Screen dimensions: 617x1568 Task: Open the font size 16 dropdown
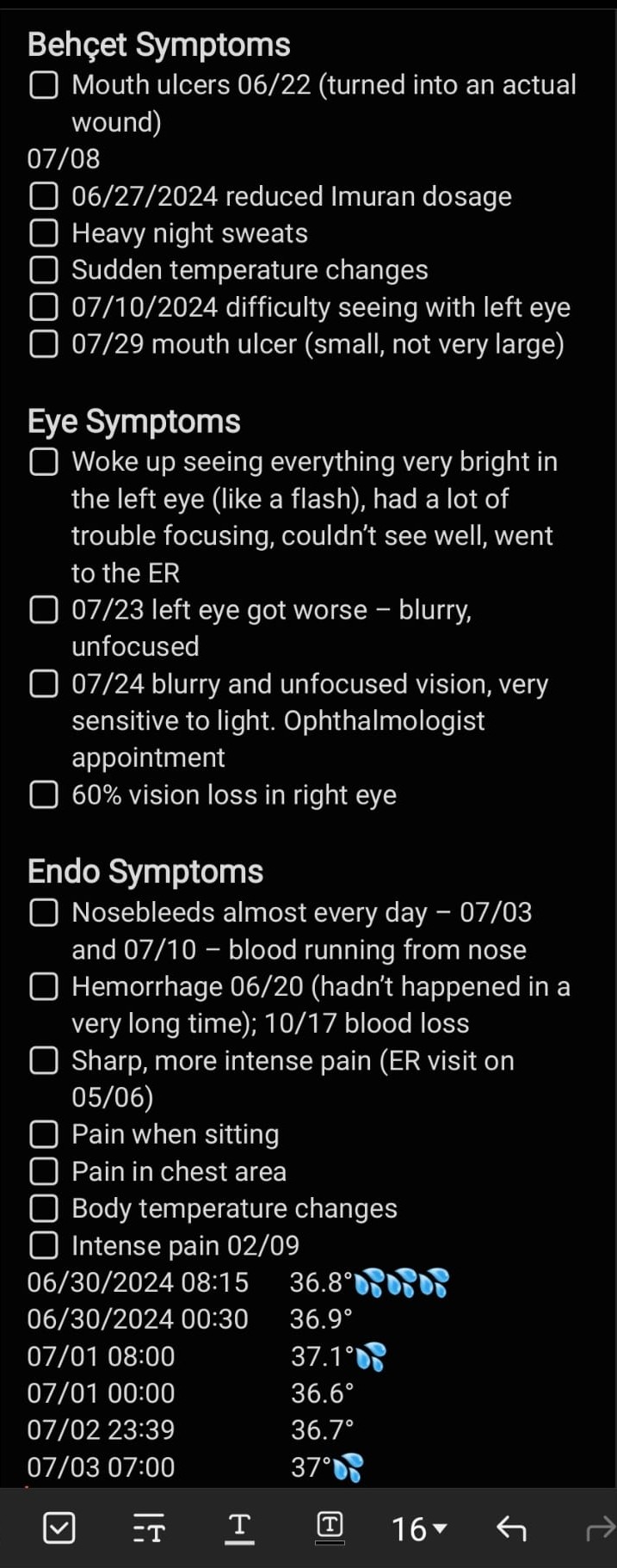(419, 1529)
